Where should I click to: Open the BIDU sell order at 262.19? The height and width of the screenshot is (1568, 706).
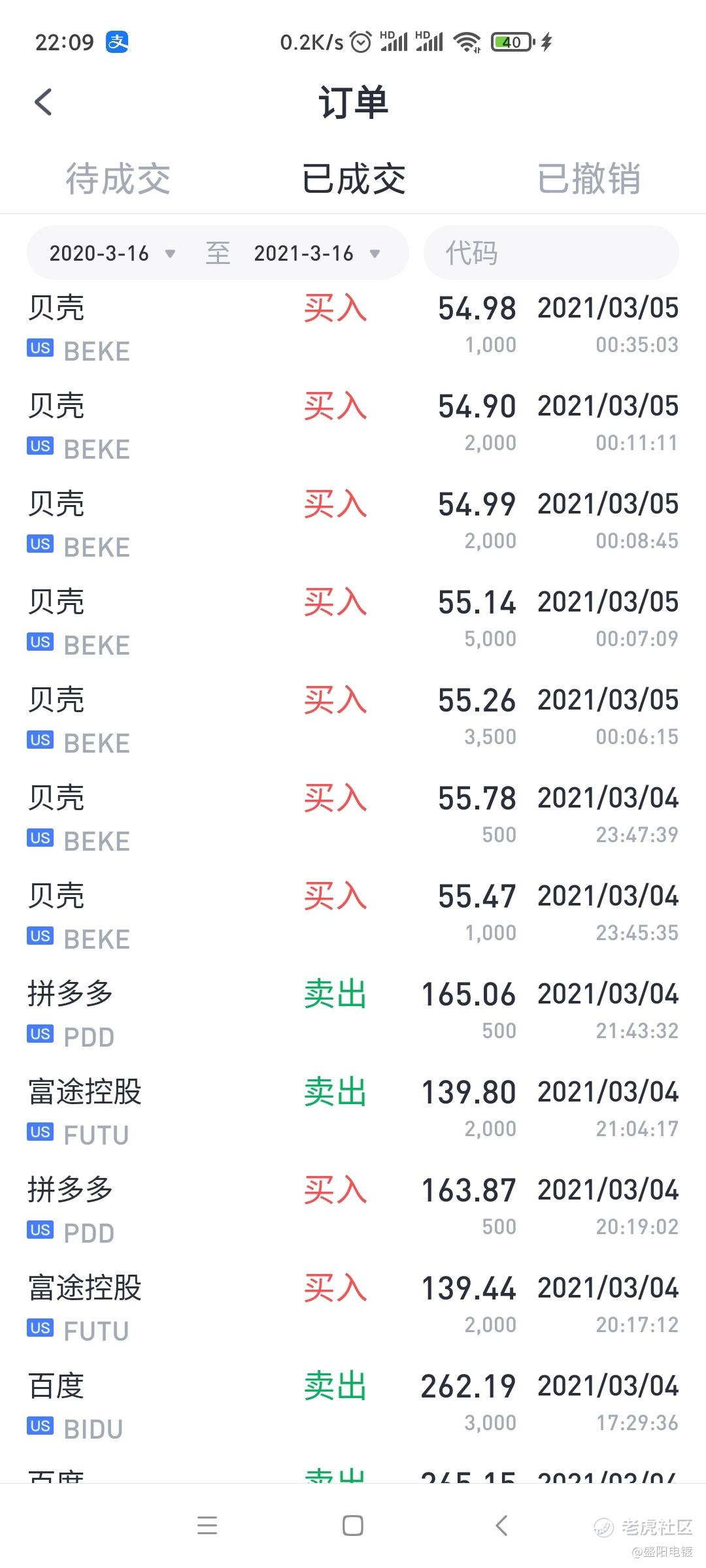point(353,1405)
